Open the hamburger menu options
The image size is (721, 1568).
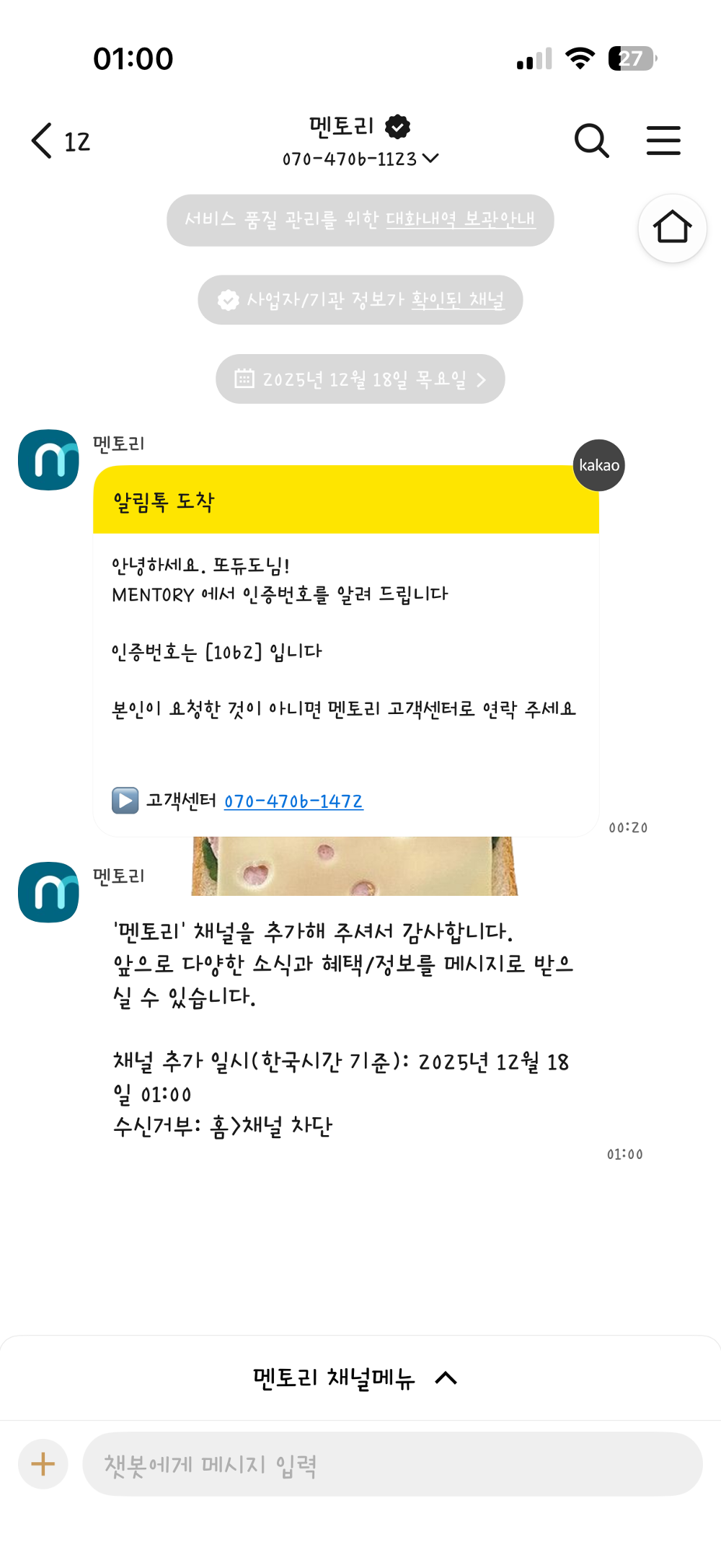663,140
